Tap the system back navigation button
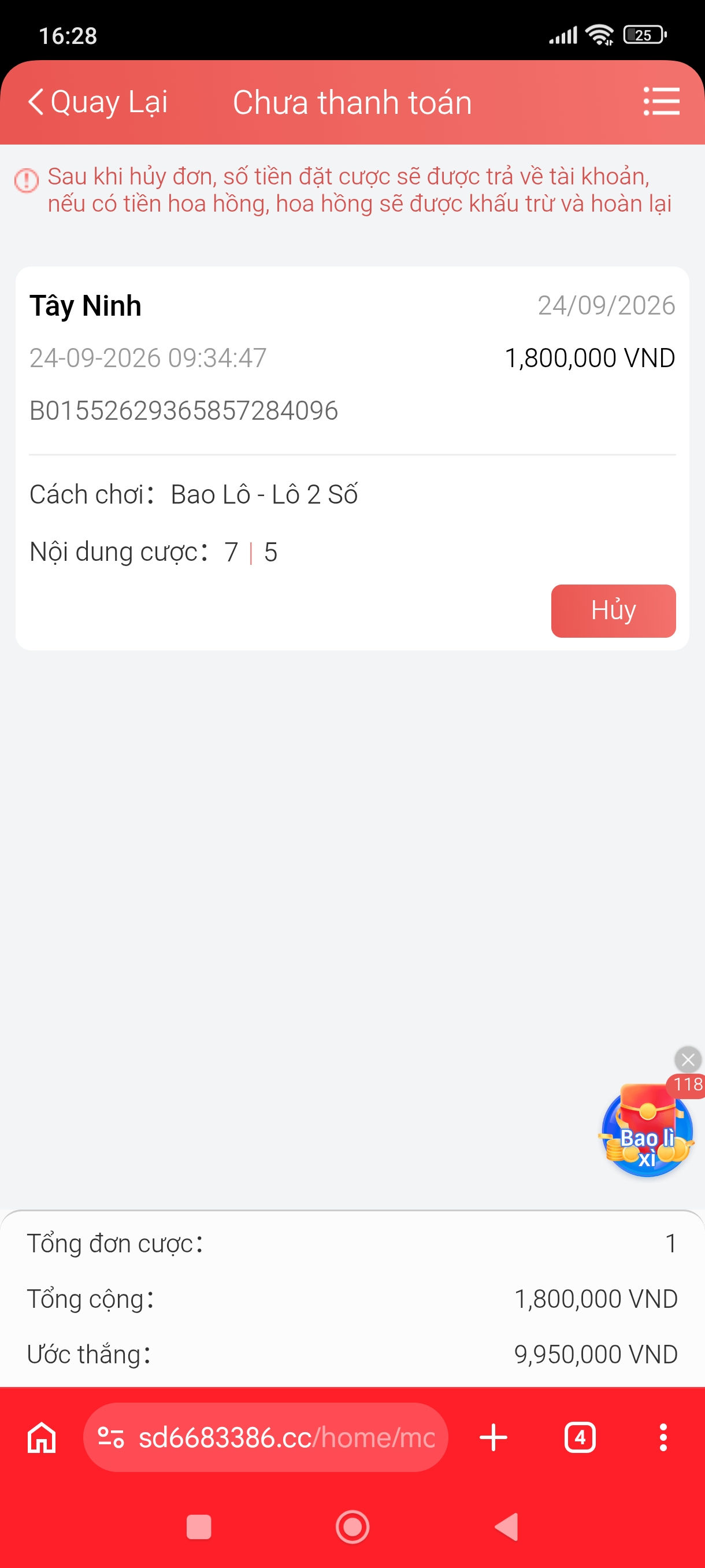Screen dimensions: 705x1568 (507, 1526)
